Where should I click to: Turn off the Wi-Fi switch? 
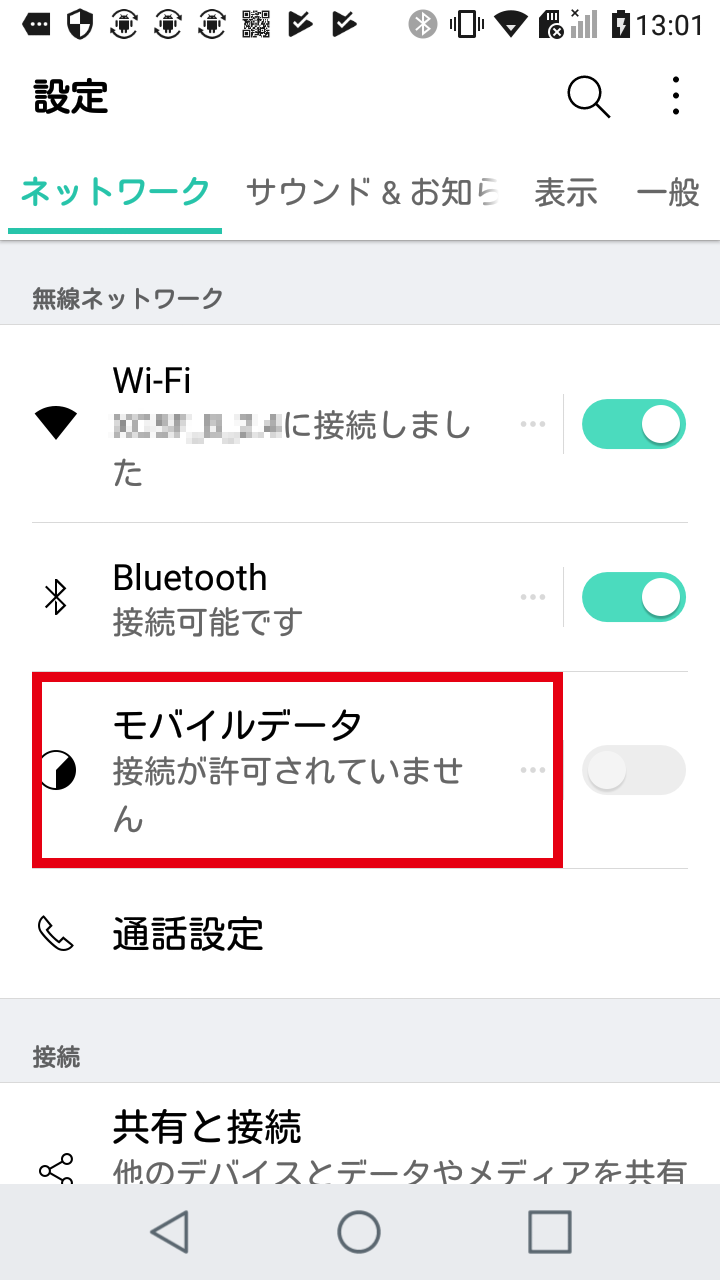pyautogui.click(x=634, y=424)
